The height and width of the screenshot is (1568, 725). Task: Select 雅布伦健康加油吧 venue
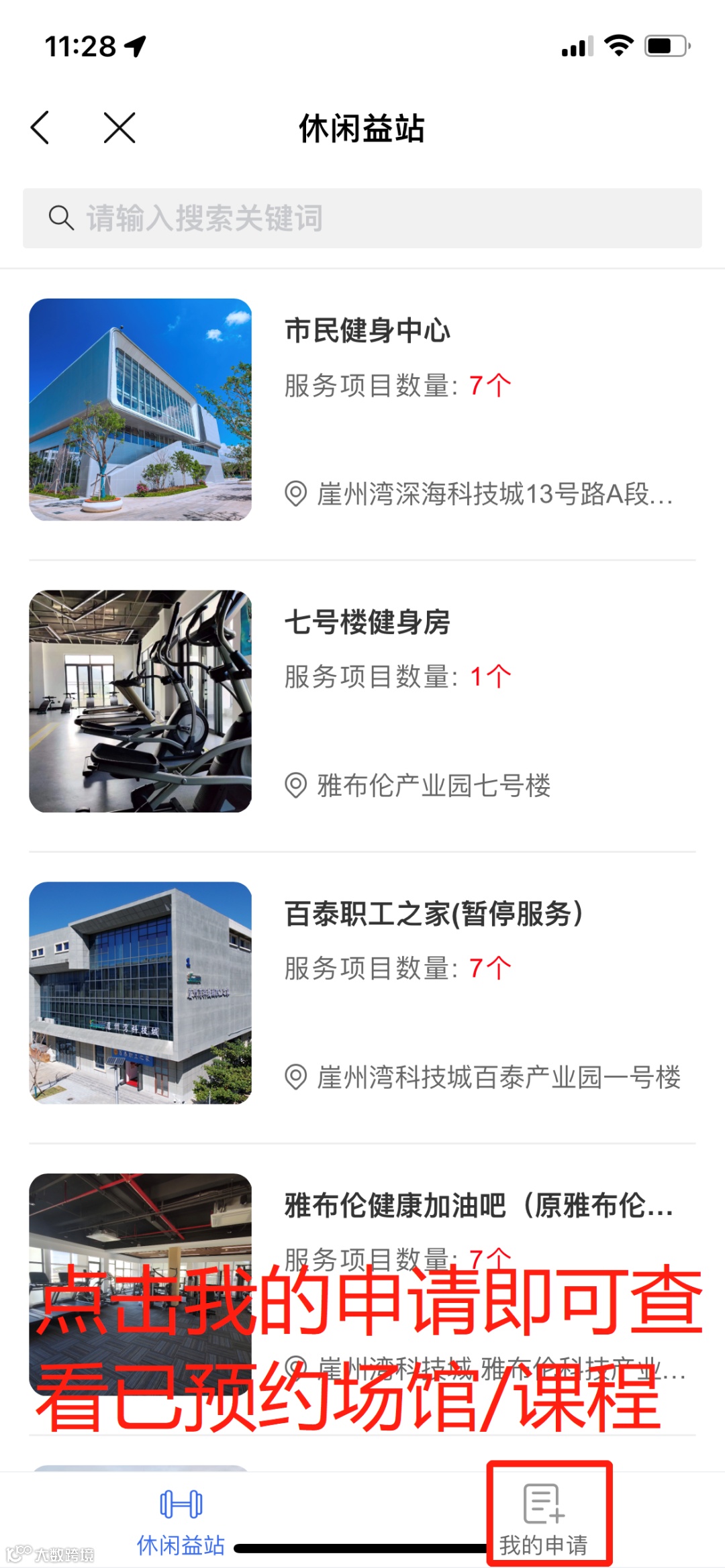(x=478, y=1205)
